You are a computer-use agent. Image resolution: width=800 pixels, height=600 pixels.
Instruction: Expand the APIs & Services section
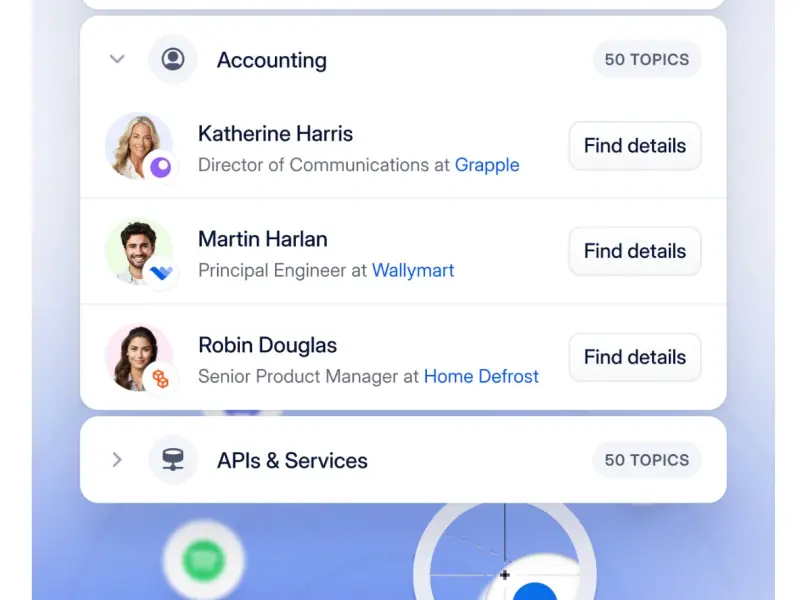(117, 460)
